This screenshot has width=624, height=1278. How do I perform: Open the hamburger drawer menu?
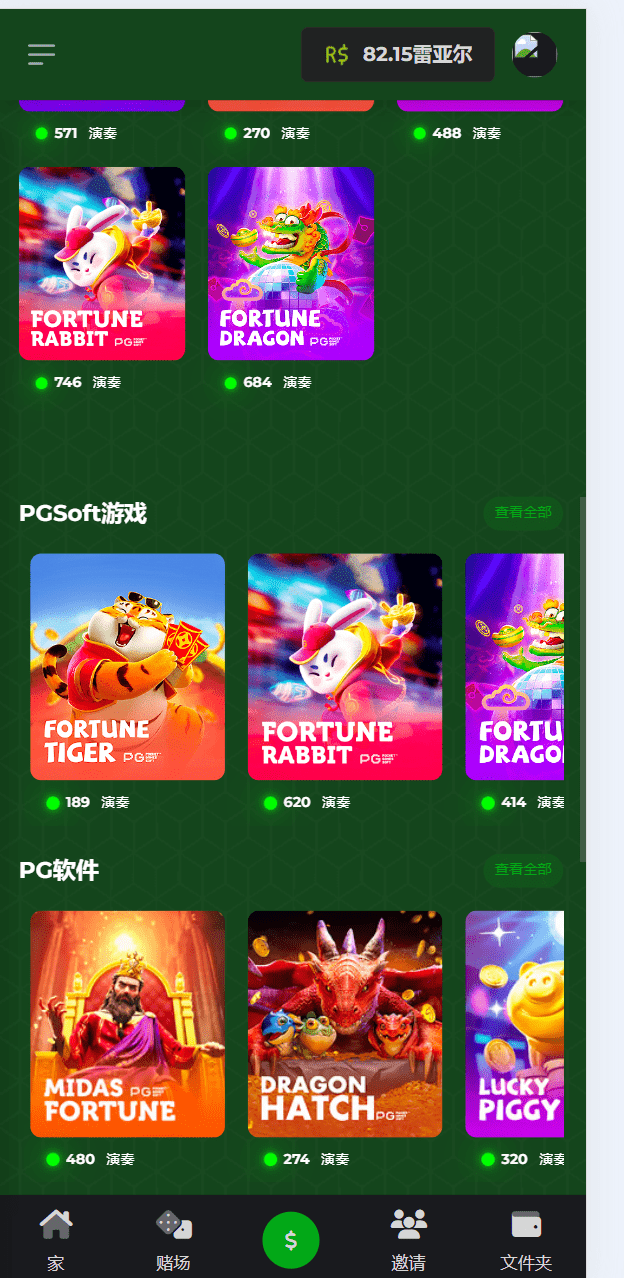(42, 54)
